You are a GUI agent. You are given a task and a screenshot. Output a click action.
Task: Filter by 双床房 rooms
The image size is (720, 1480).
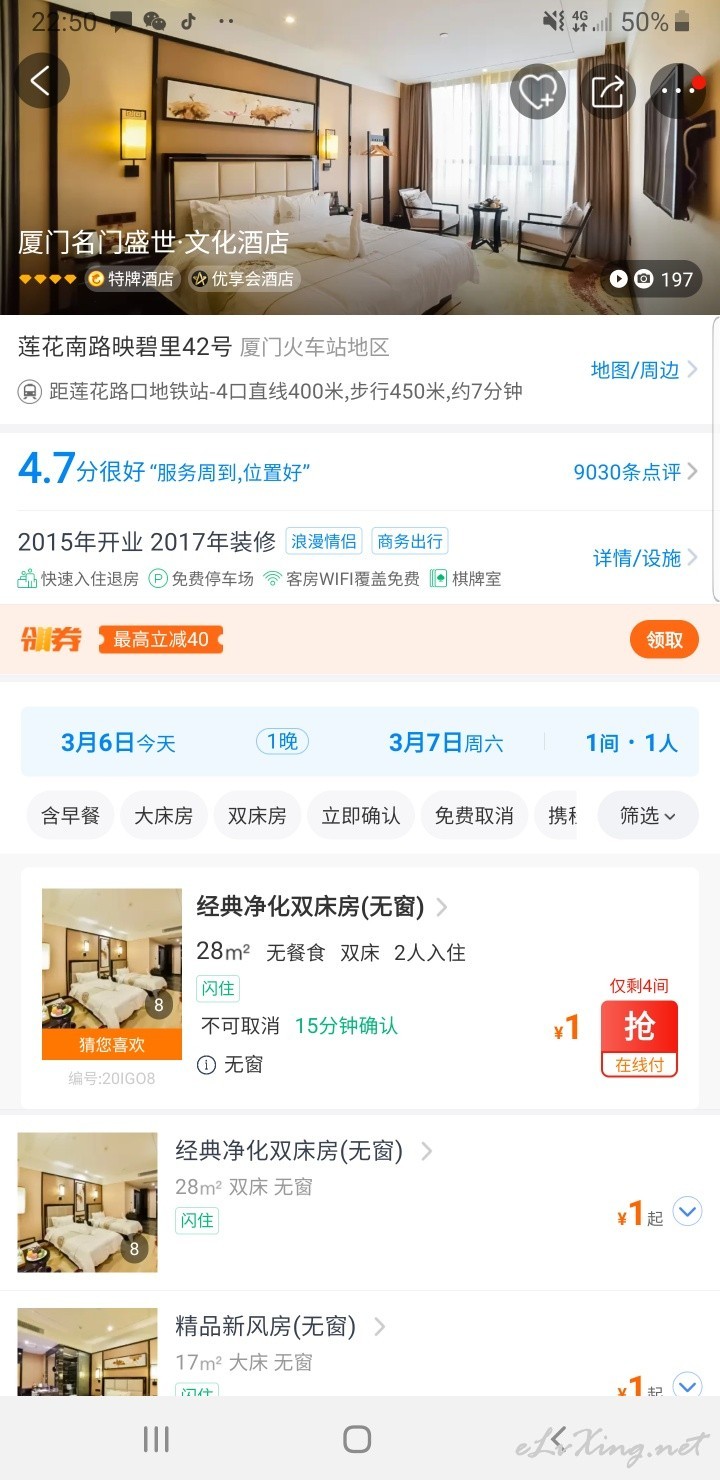tap(257, 816)
